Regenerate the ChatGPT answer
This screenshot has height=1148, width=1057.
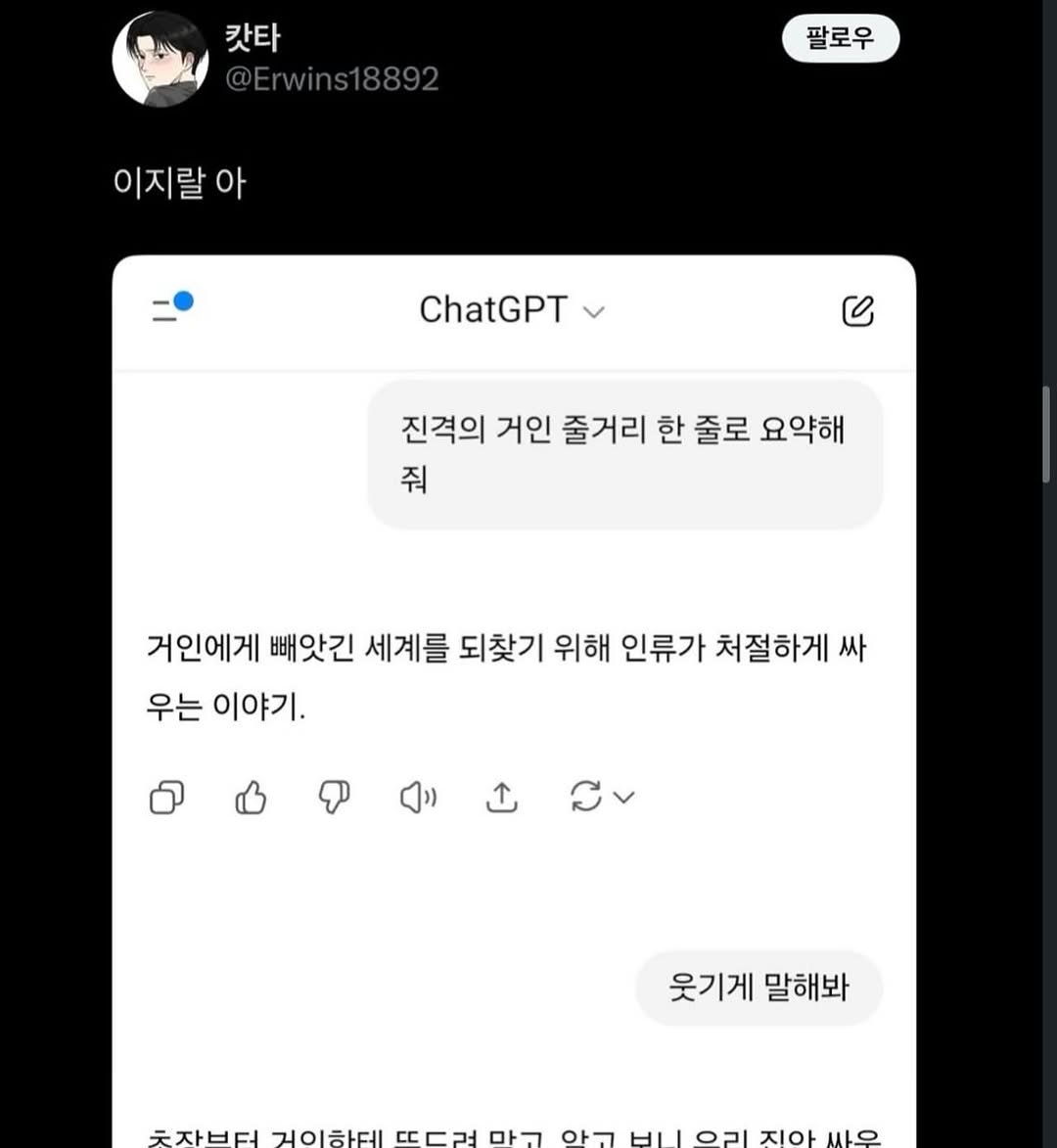tap(587, 798)
